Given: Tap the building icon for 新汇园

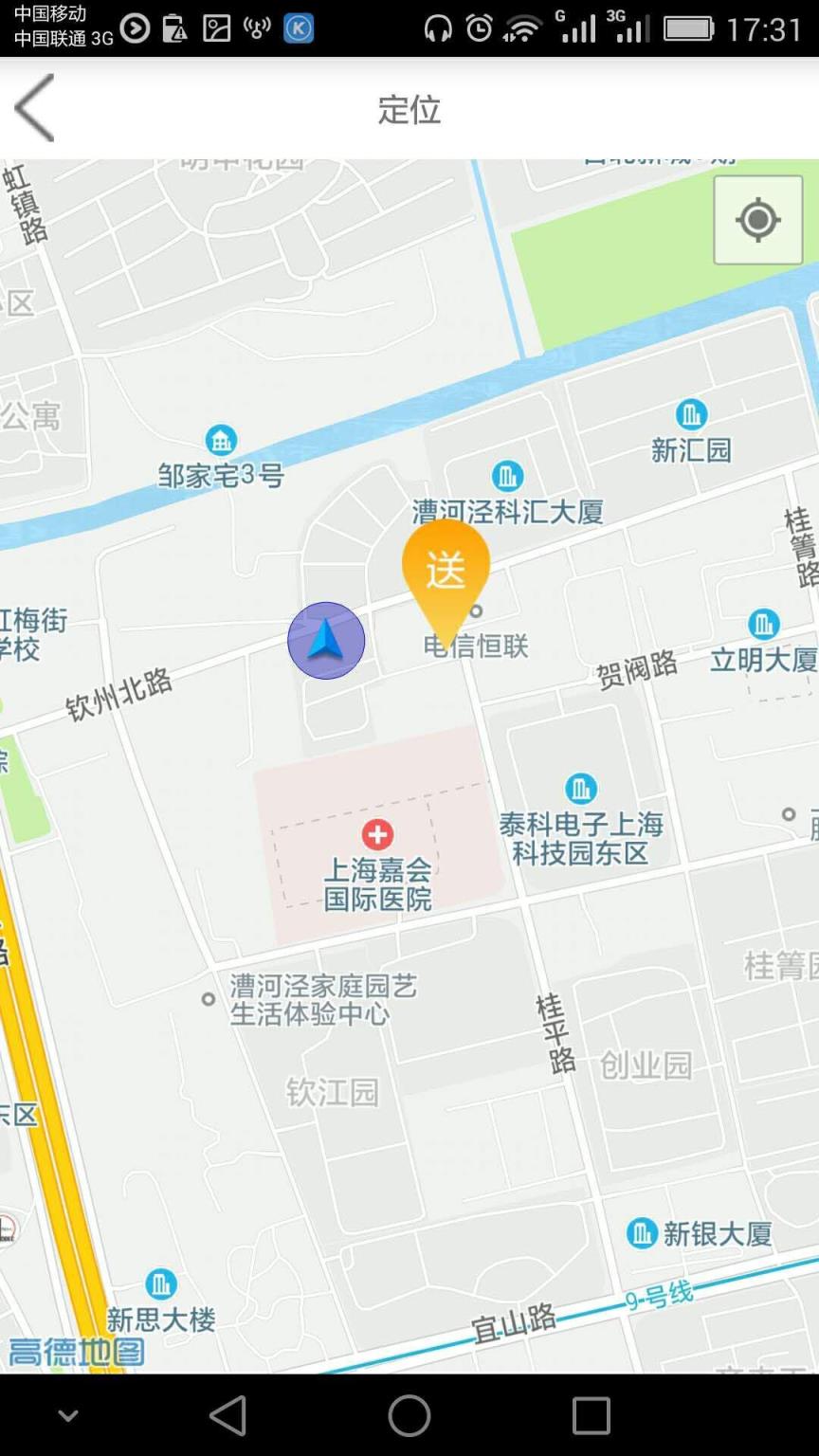Looking at the screenshot, I should pos(691,414).
